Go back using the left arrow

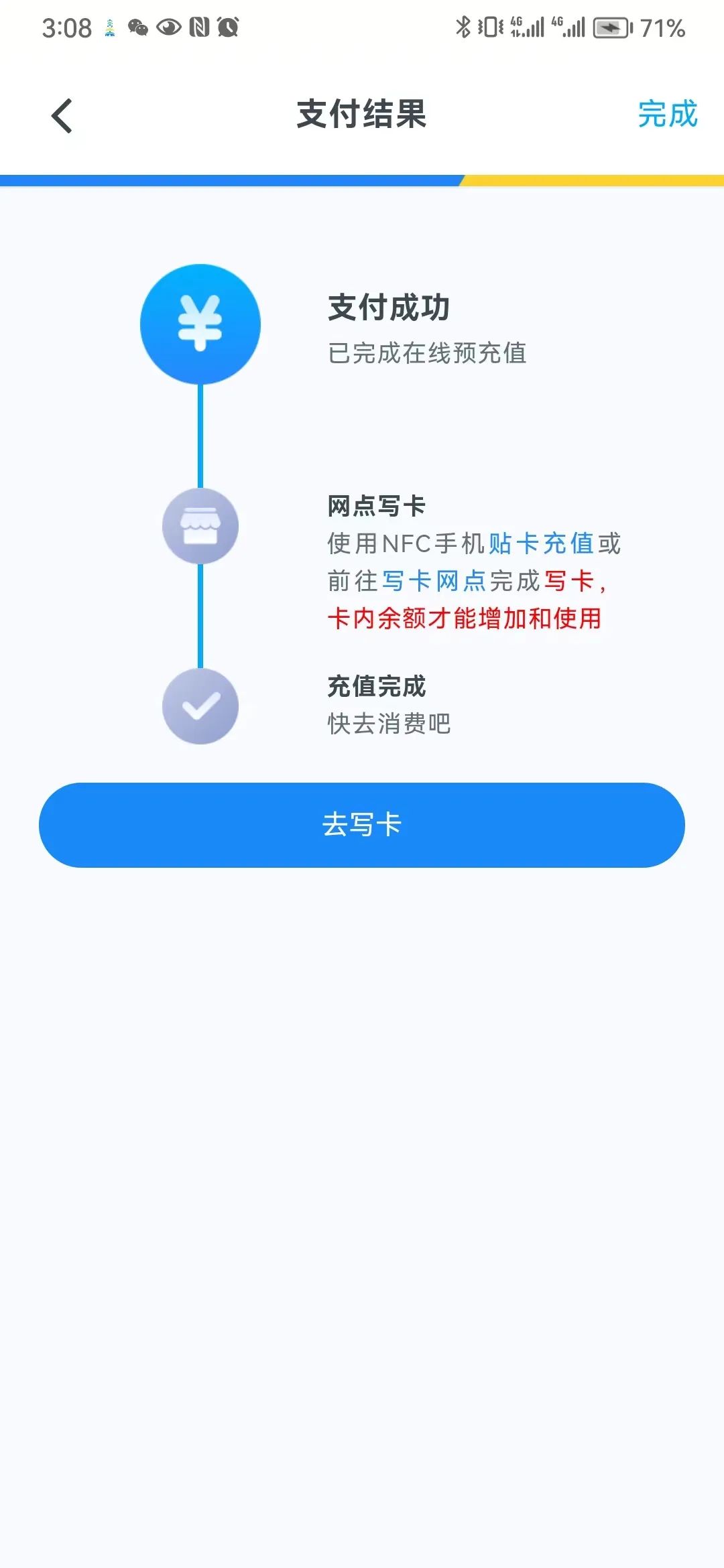[x=61, y=115]
